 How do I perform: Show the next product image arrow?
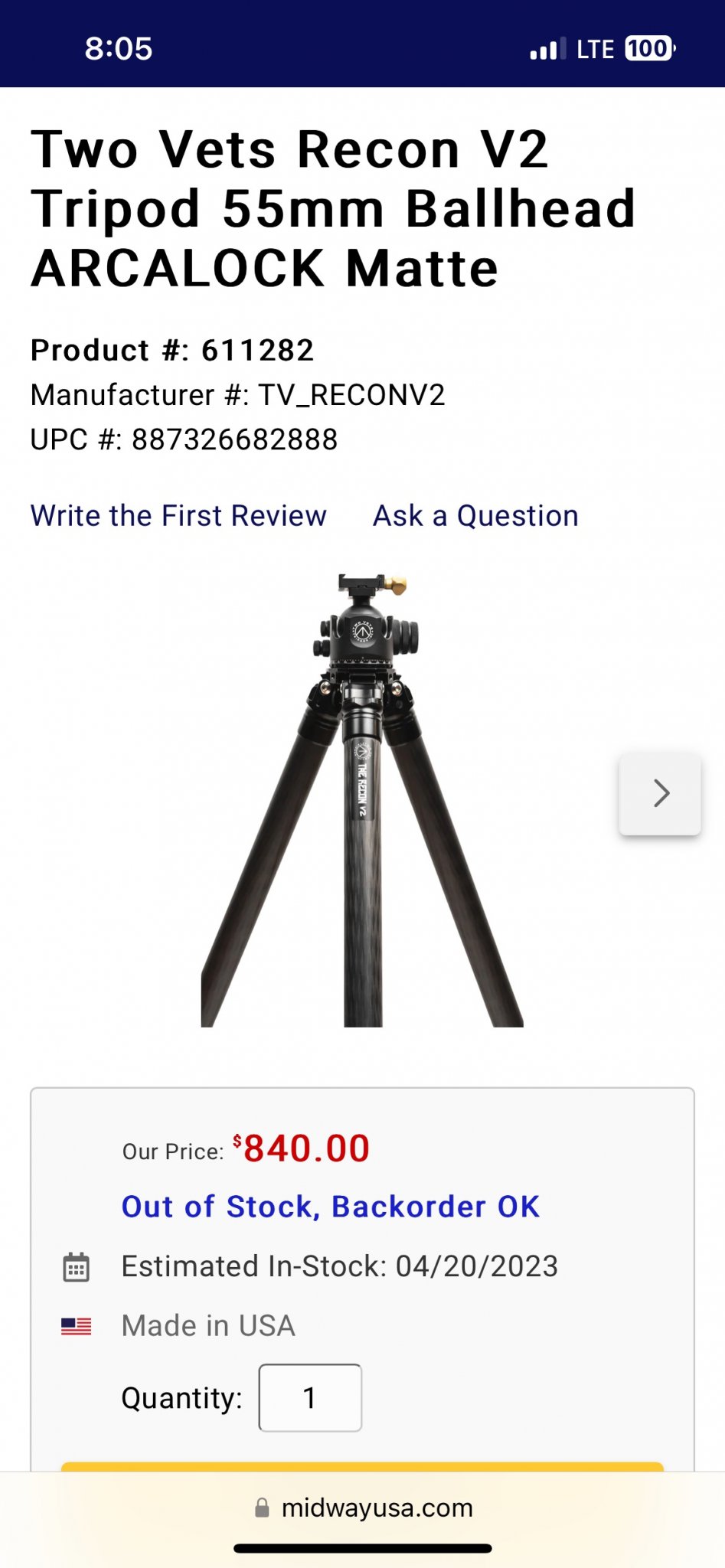[x=660, y=794]
